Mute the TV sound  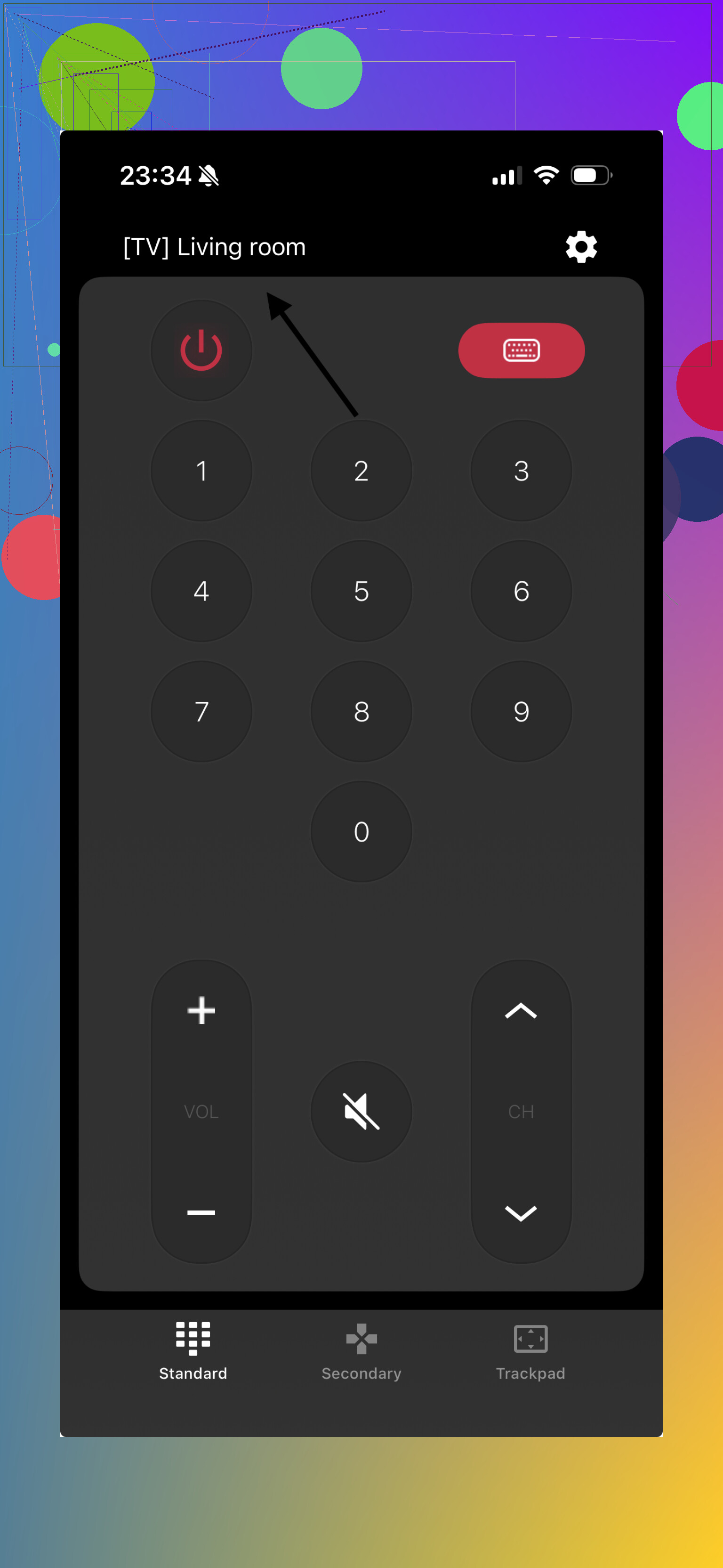pyautogui.click(x=361, y=1112)
